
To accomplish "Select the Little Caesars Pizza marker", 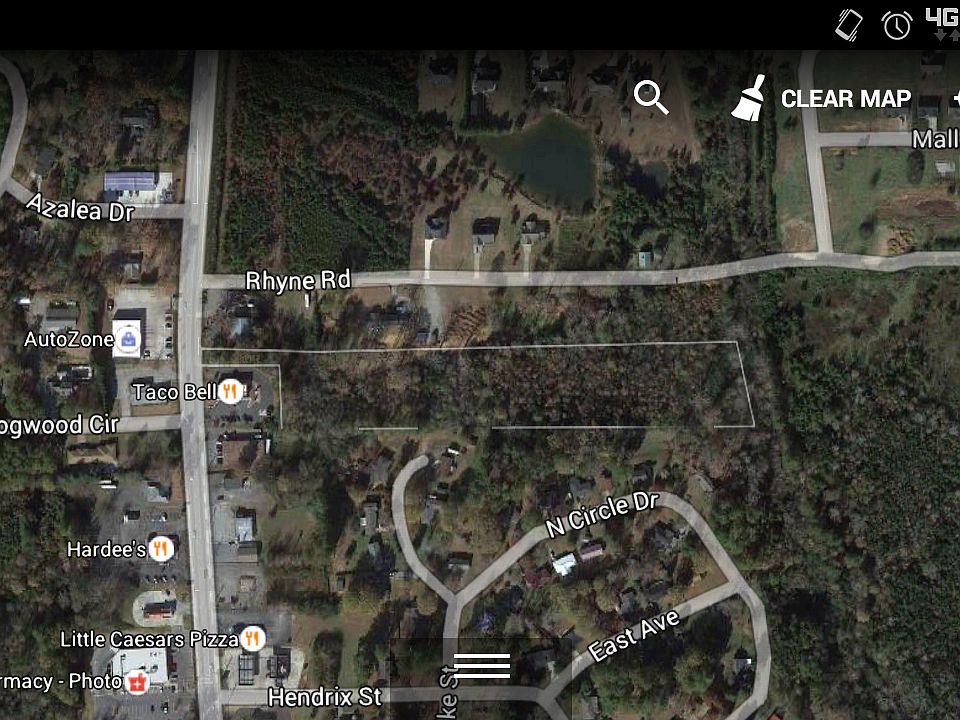I will [x=253, y=638].
